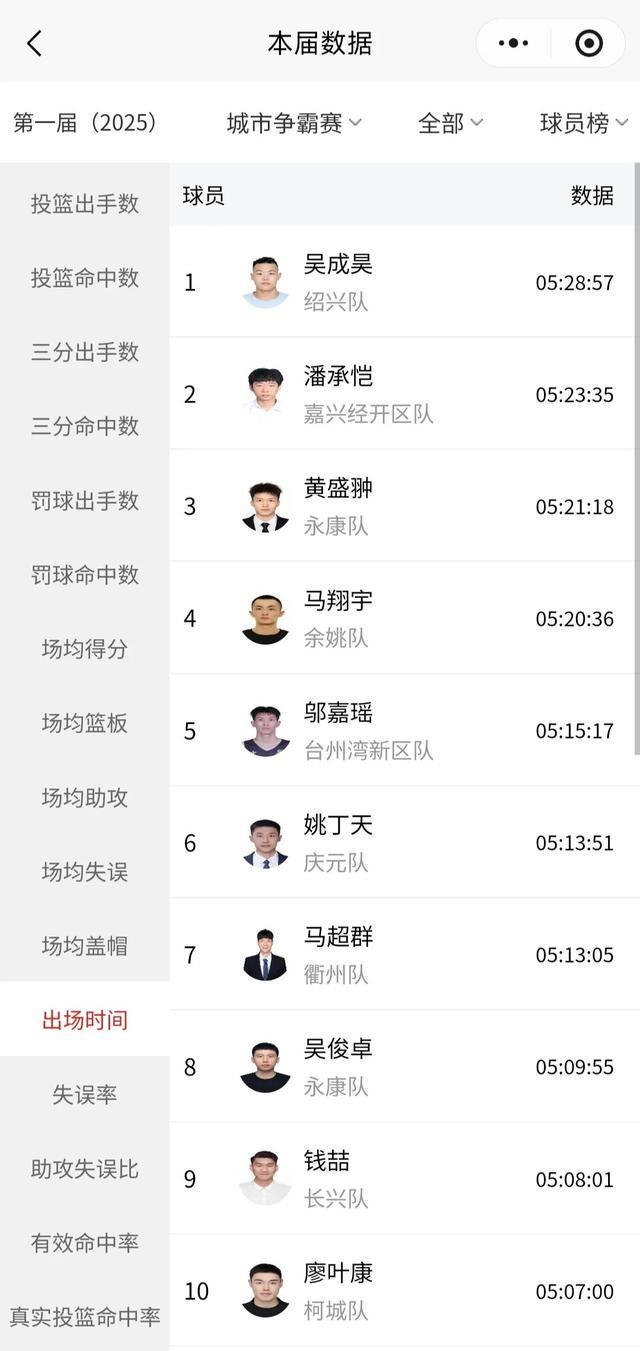640x1351 pixels.
Task: Switch to 失误率 stat
Action: click(x=85, y=1095)
